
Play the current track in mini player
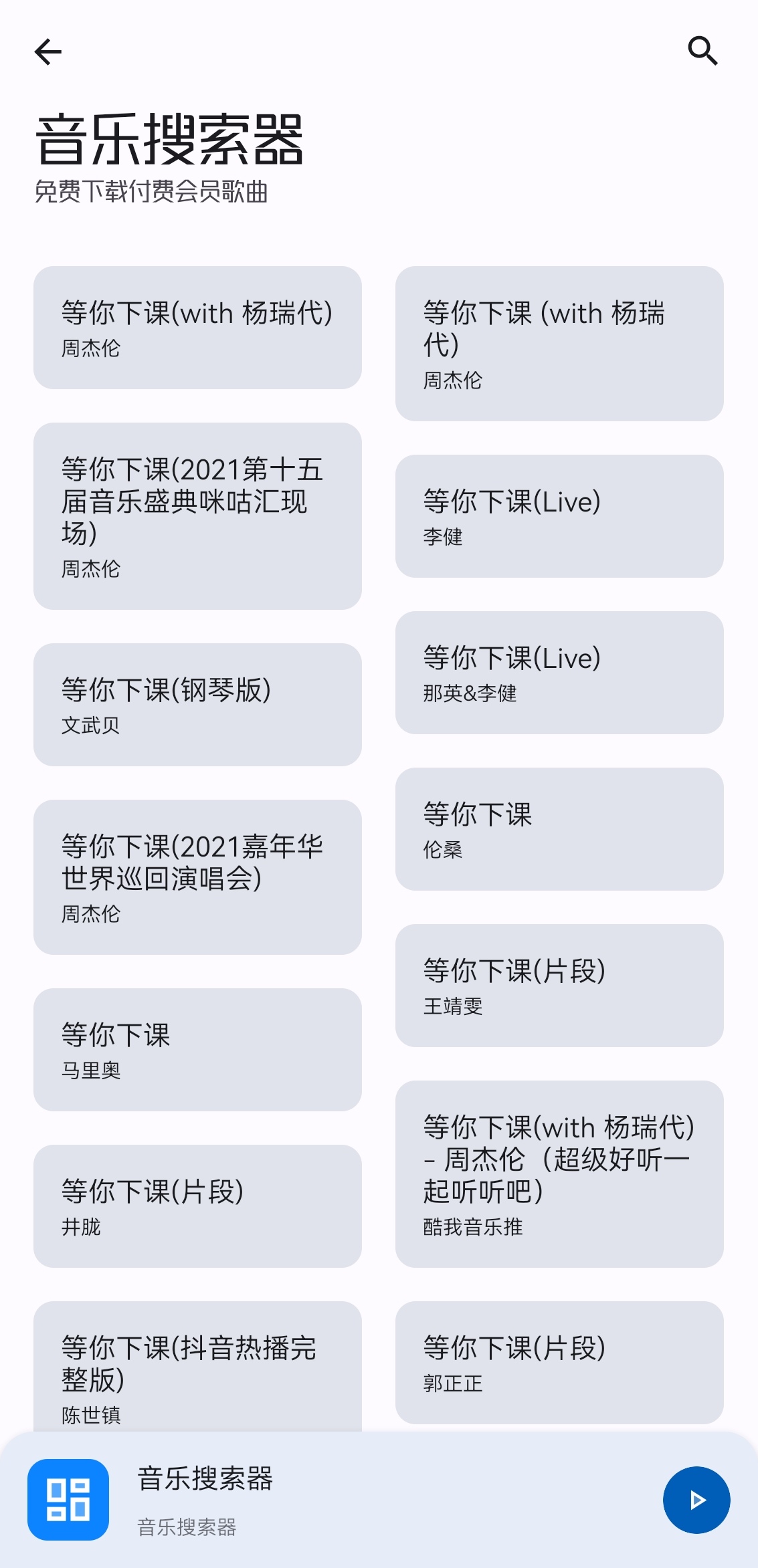tap(696, 1500)
